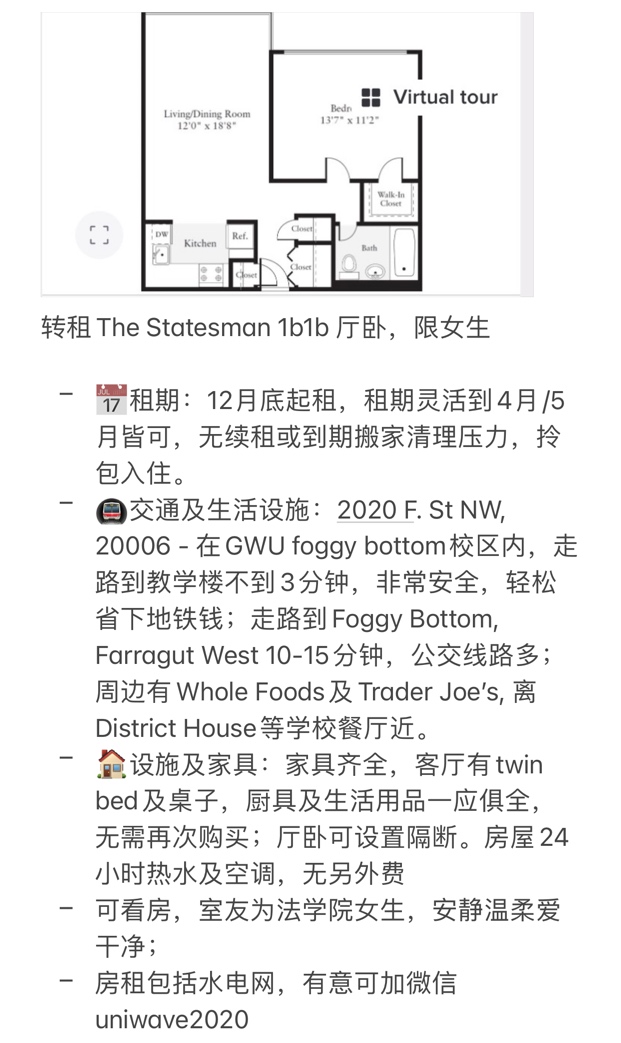Open the floor plan image attachment
Viewport: 621px width, 1043px height.
point(287,154)
